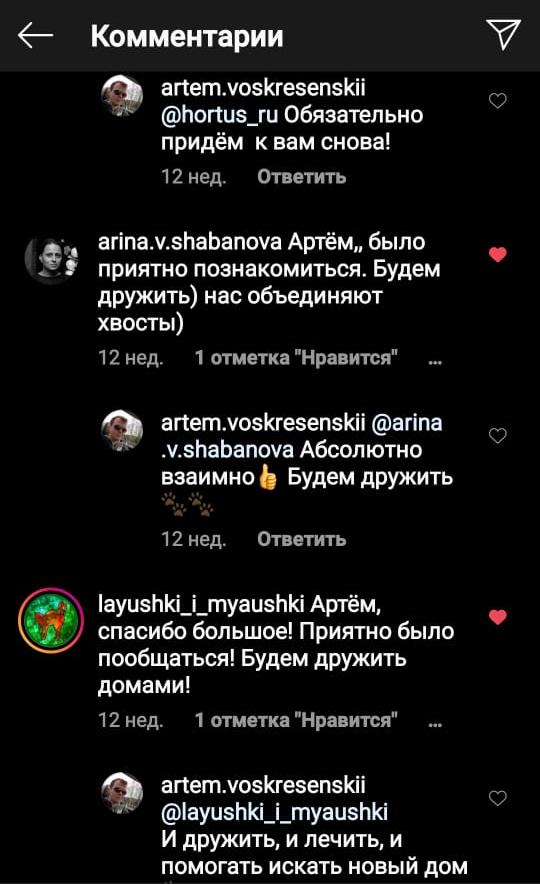View likes on layushki_i_myaushki's comment
Screen dimensions: 540x884
pyautogui.click(x=296, y=720)
